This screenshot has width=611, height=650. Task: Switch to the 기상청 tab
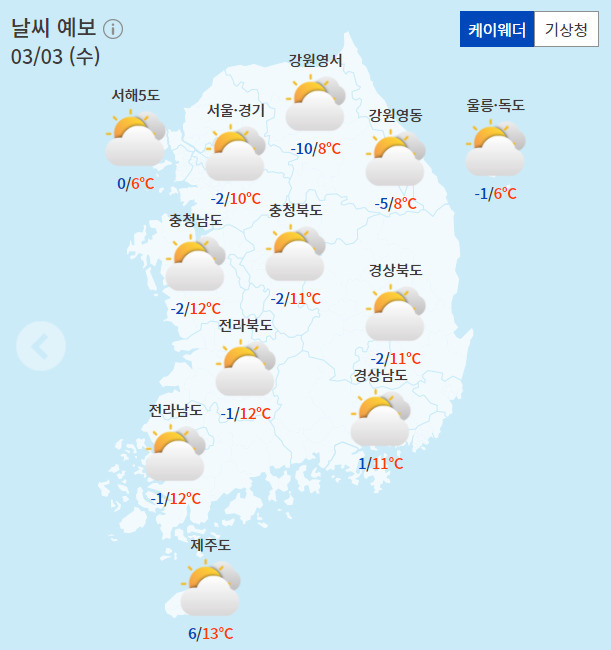pos(565,30)
